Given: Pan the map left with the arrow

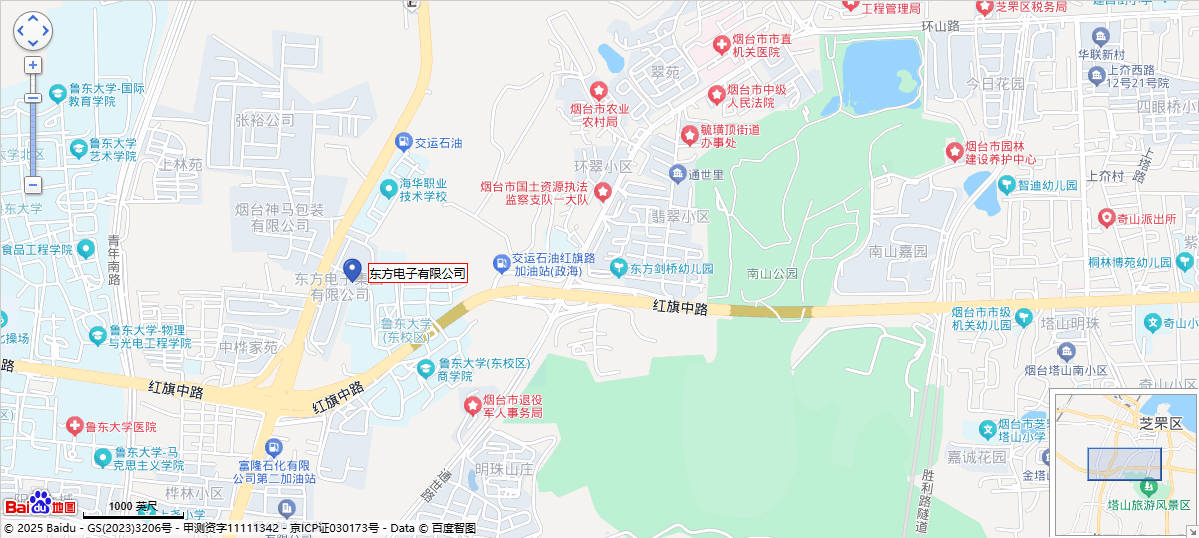Looking at the screenshot, I should pyautogui.click(x=21, y=31).
